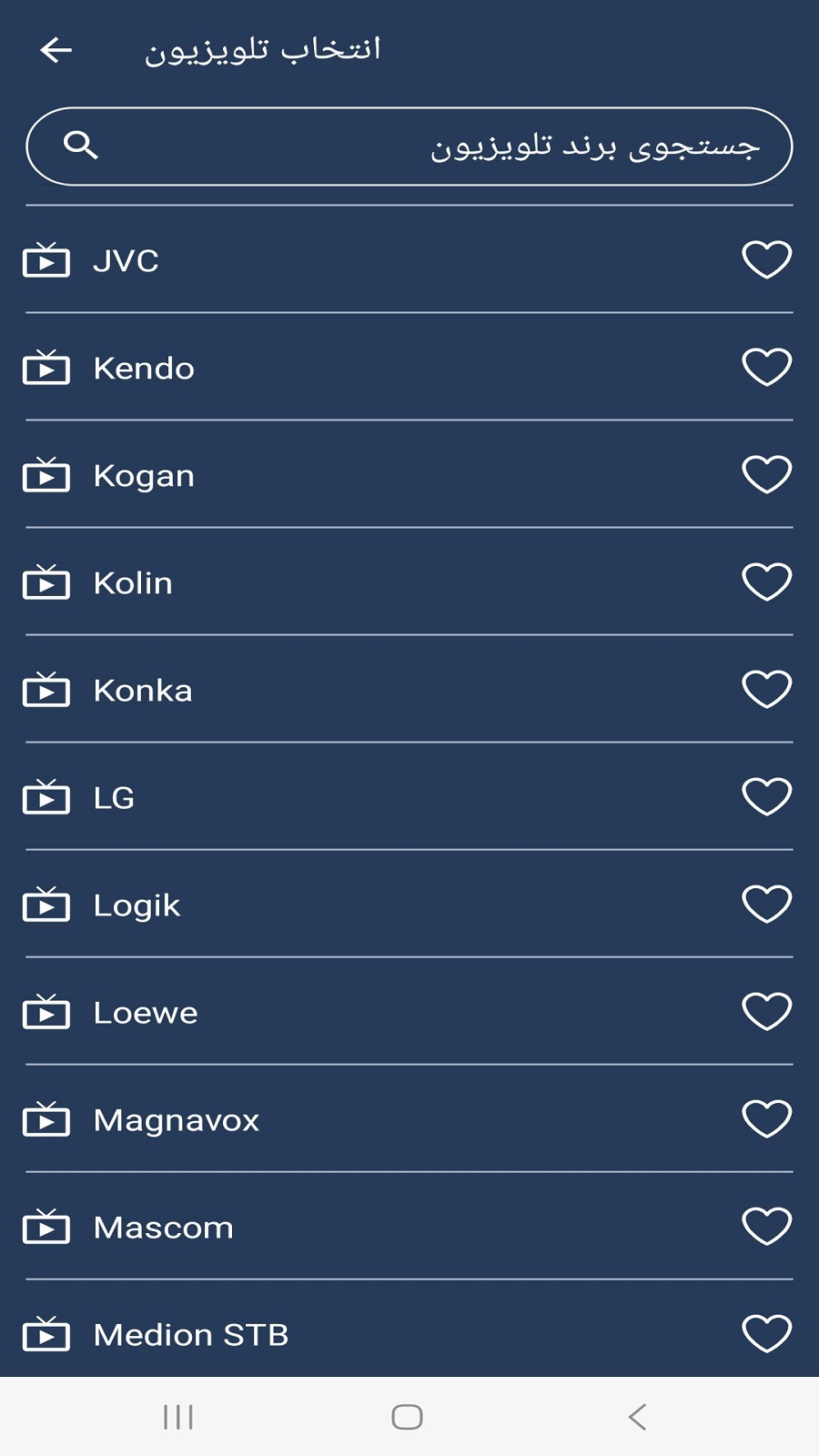Tap the system home button
The image size is (819, 1456).
point(407,1417)
